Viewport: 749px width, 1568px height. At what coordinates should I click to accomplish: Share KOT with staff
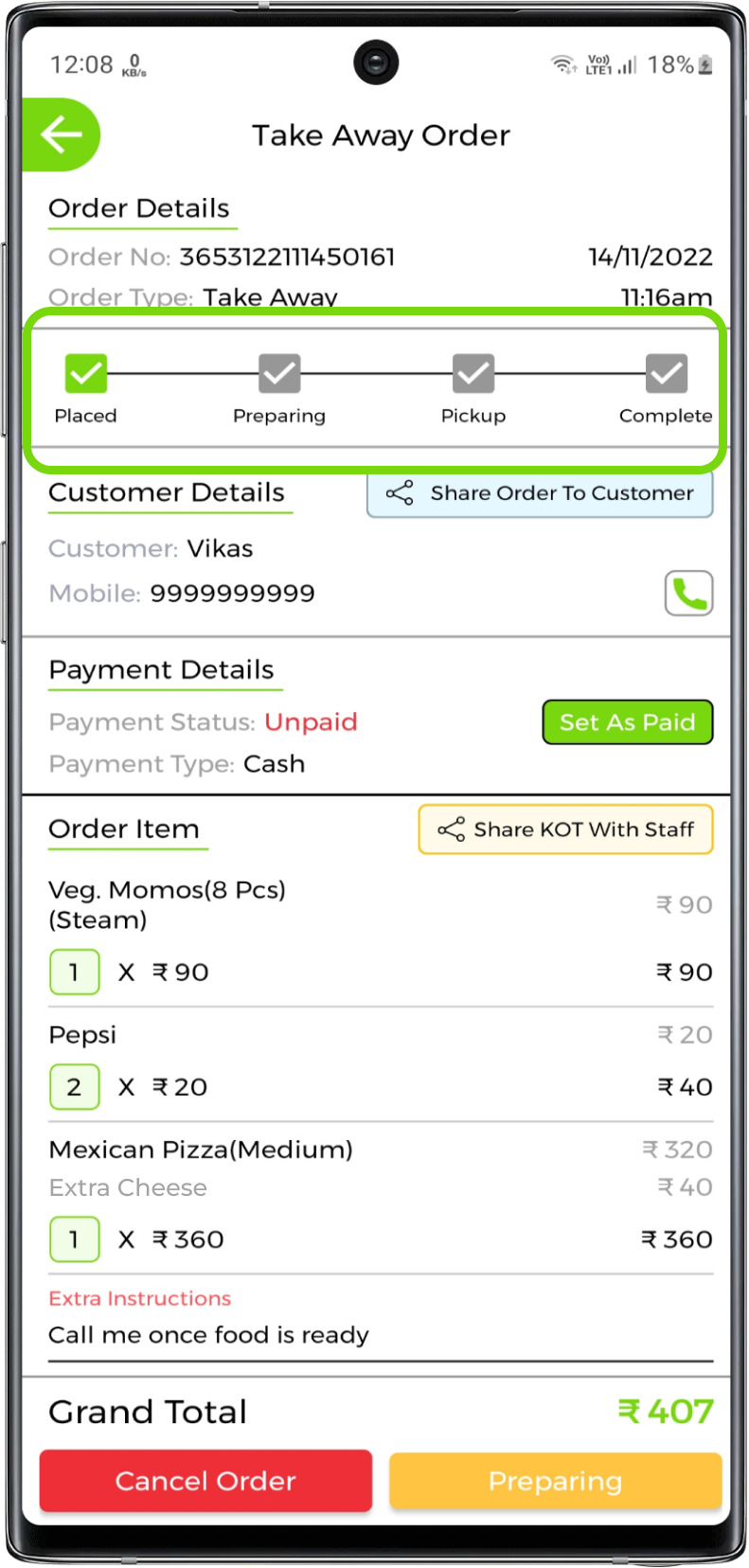pyautogui.click(x=565, y=829)
